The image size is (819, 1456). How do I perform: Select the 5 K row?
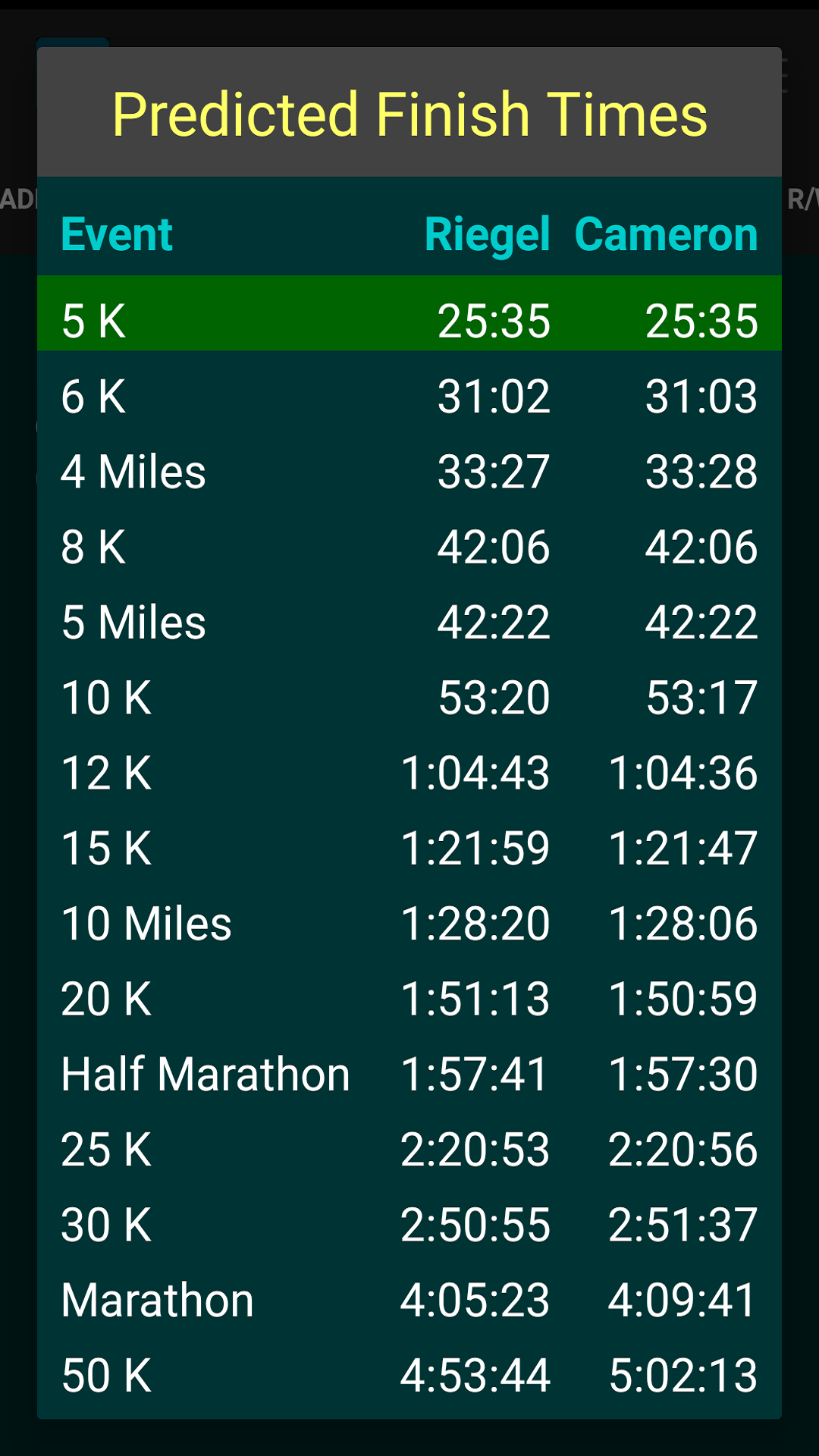409,320
